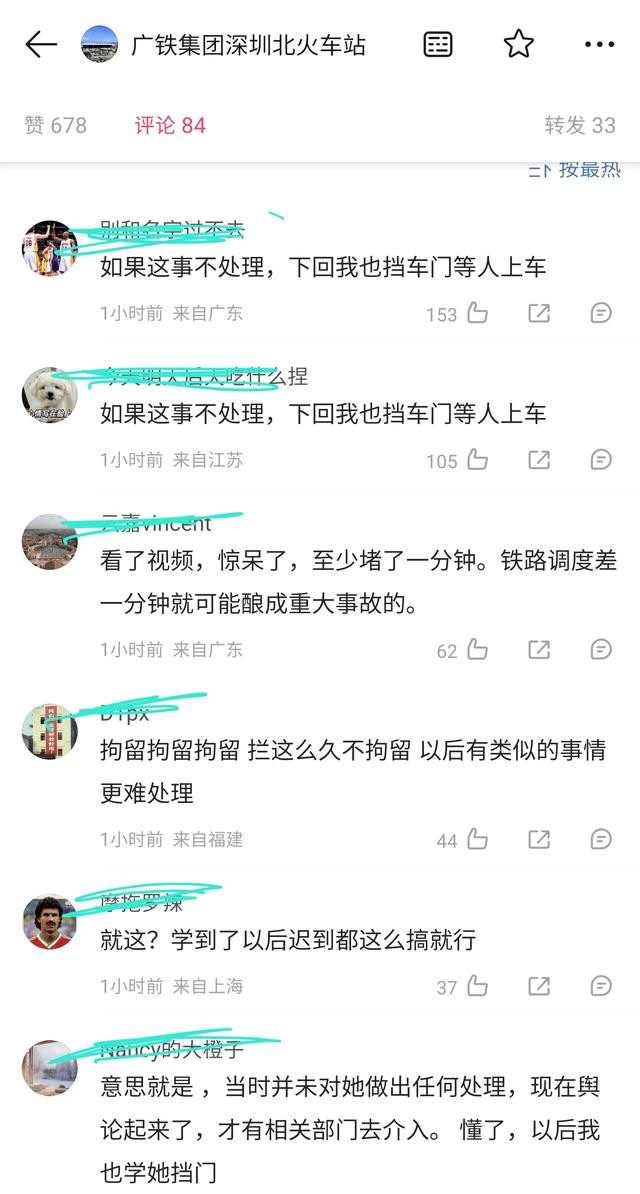Image resolution: width=640 pixels, height=1194 pixels.
Task: Open 广铁集团深圳北火车站 profile
Action: click(x=223, y=45)
